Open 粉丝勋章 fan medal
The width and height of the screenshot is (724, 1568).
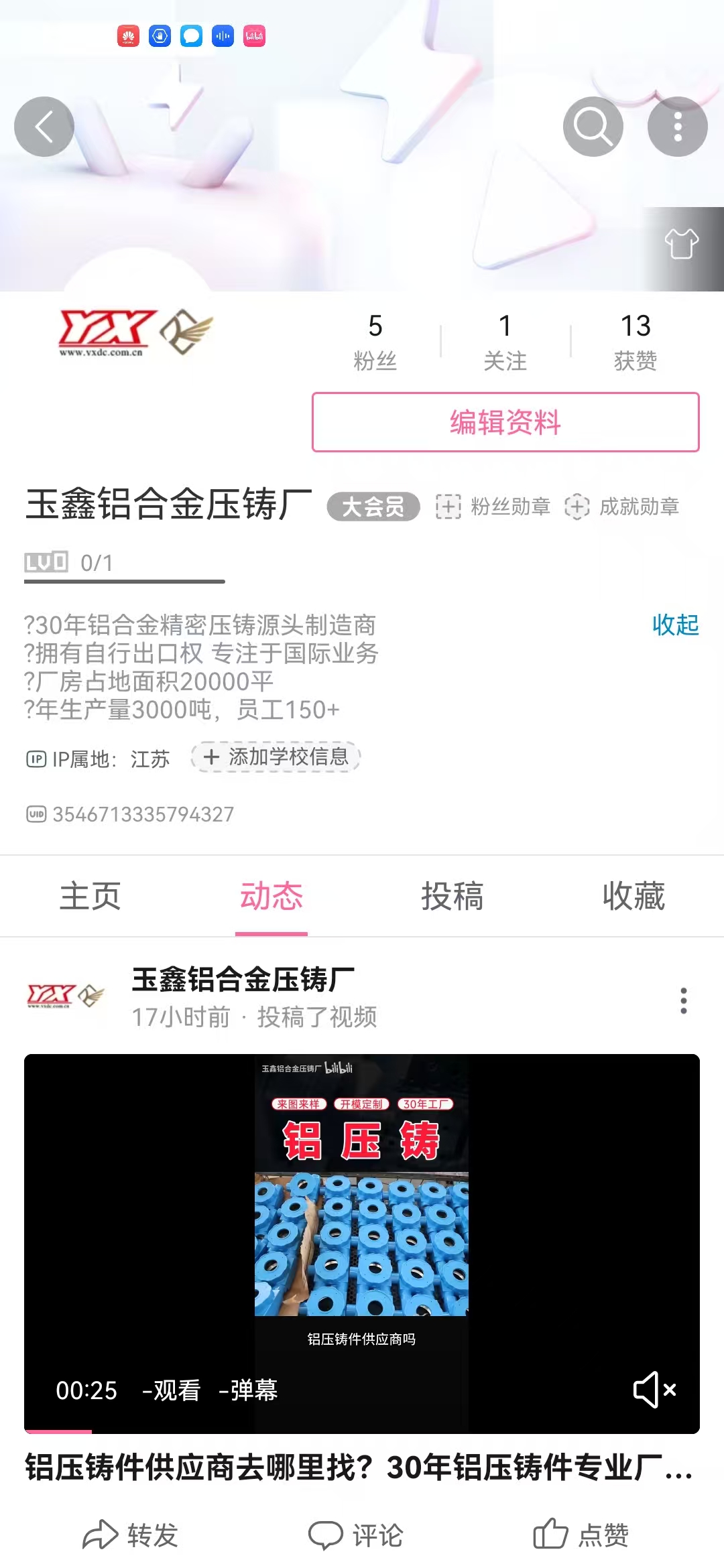tap(493, 507)
